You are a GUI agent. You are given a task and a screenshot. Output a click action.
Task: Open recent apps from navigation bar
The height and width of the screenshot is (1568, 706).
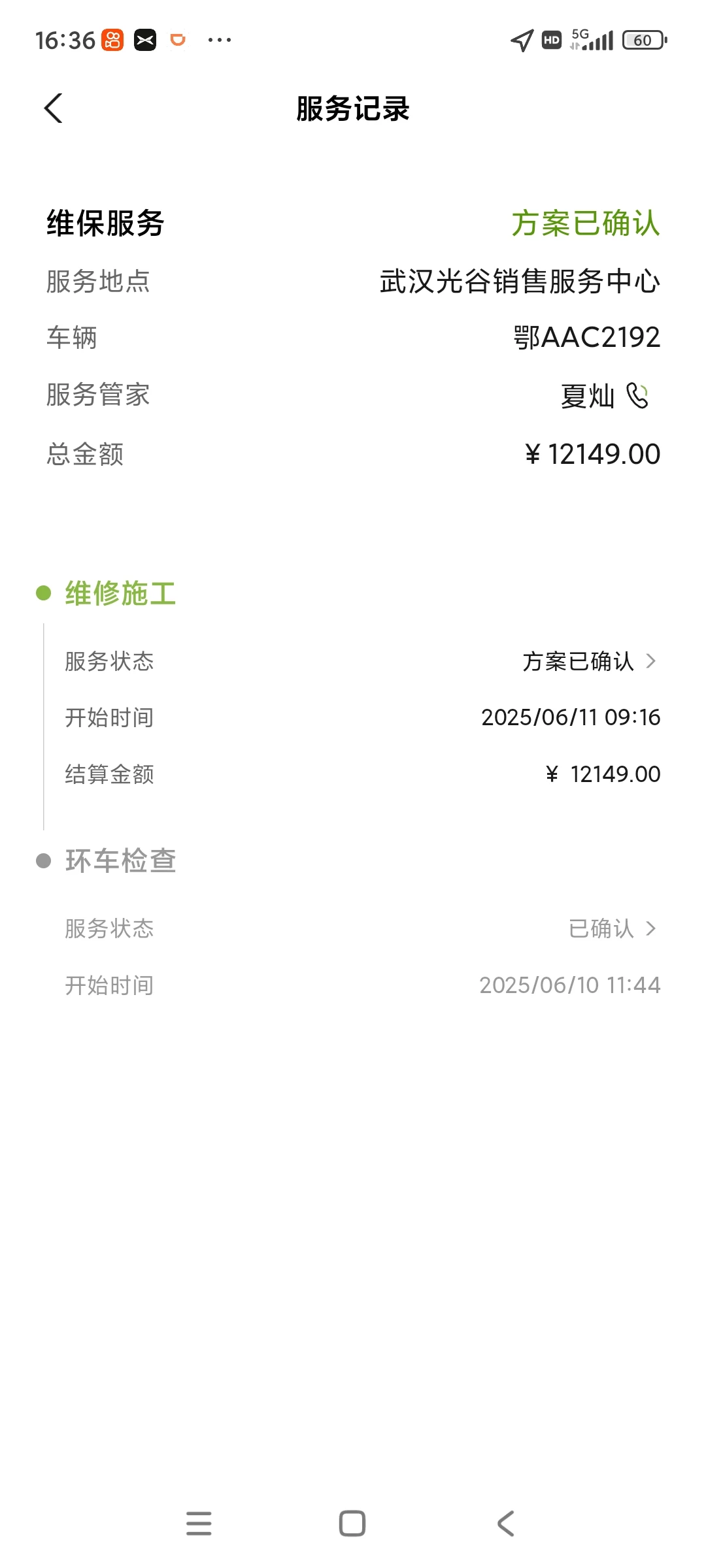pyautogui.click(x=199, y=1524)
